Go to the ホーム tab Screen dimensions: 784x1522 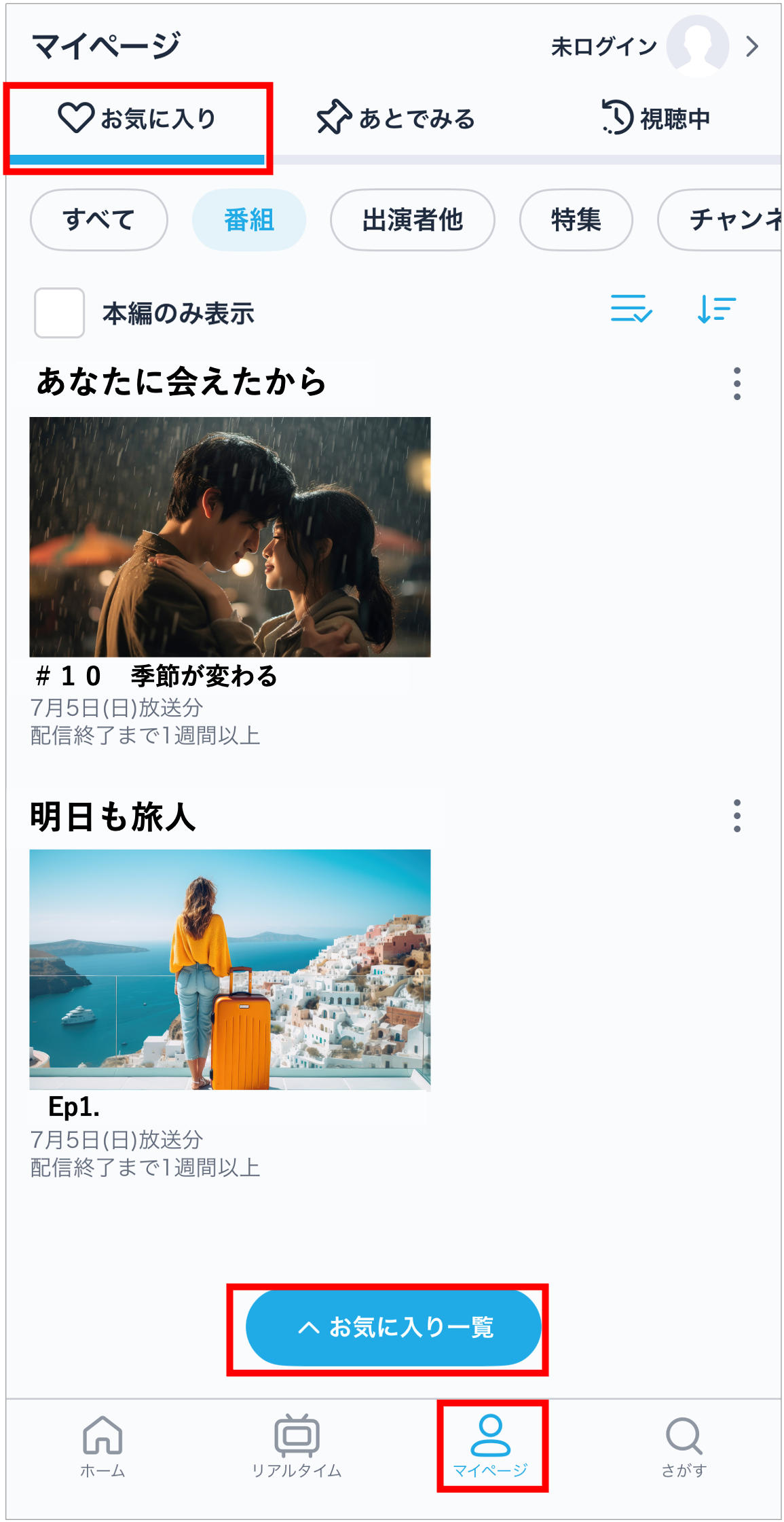pos(102,1447)
